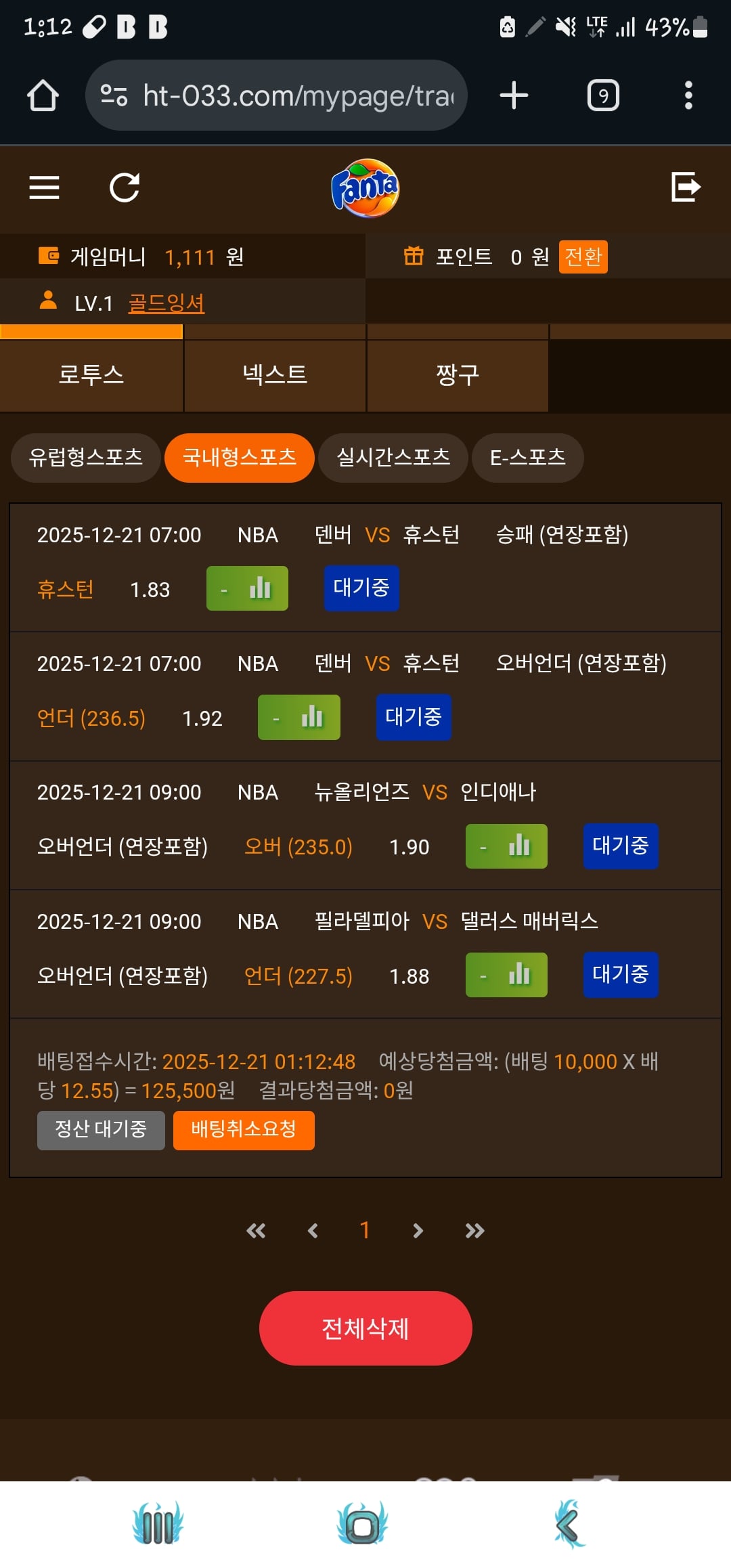Tap the logout icon at top right

pyautogui.click(x=685, y=187)
